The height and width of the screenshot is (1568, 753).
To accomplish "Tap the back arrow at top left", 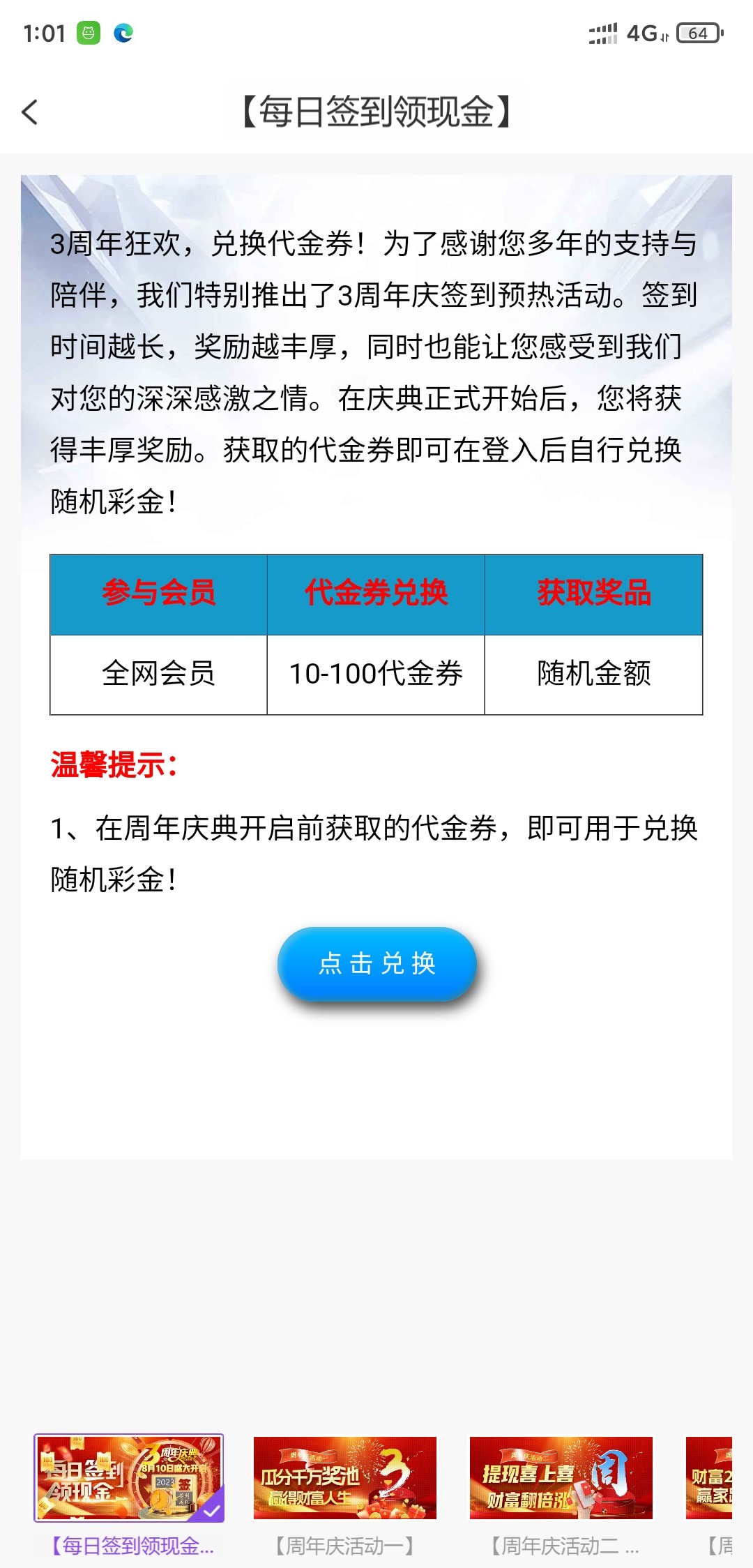I will tap(30, 112).
